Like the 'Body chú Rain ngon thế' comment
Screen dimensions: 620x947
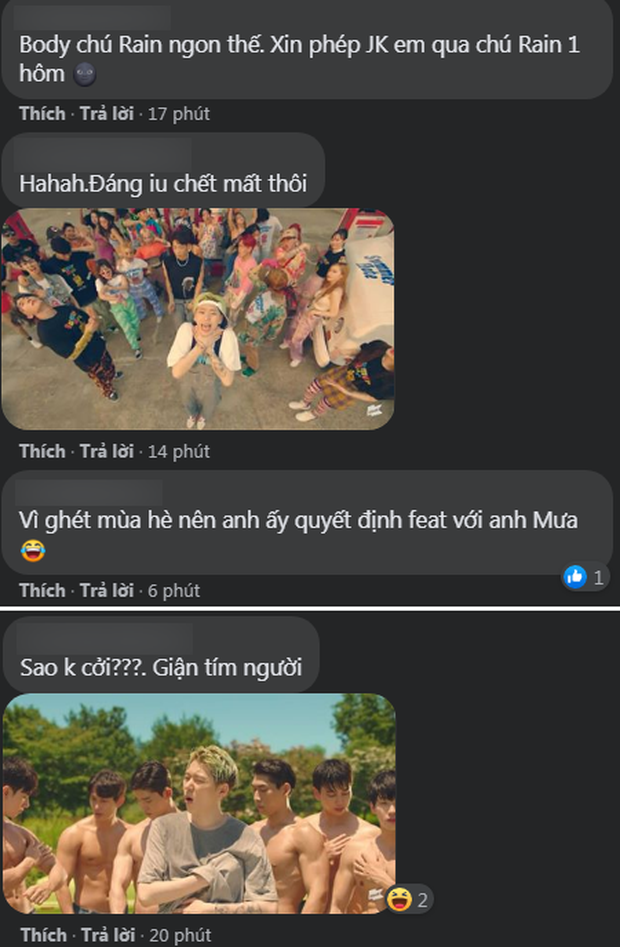click(x=41, y=114)
